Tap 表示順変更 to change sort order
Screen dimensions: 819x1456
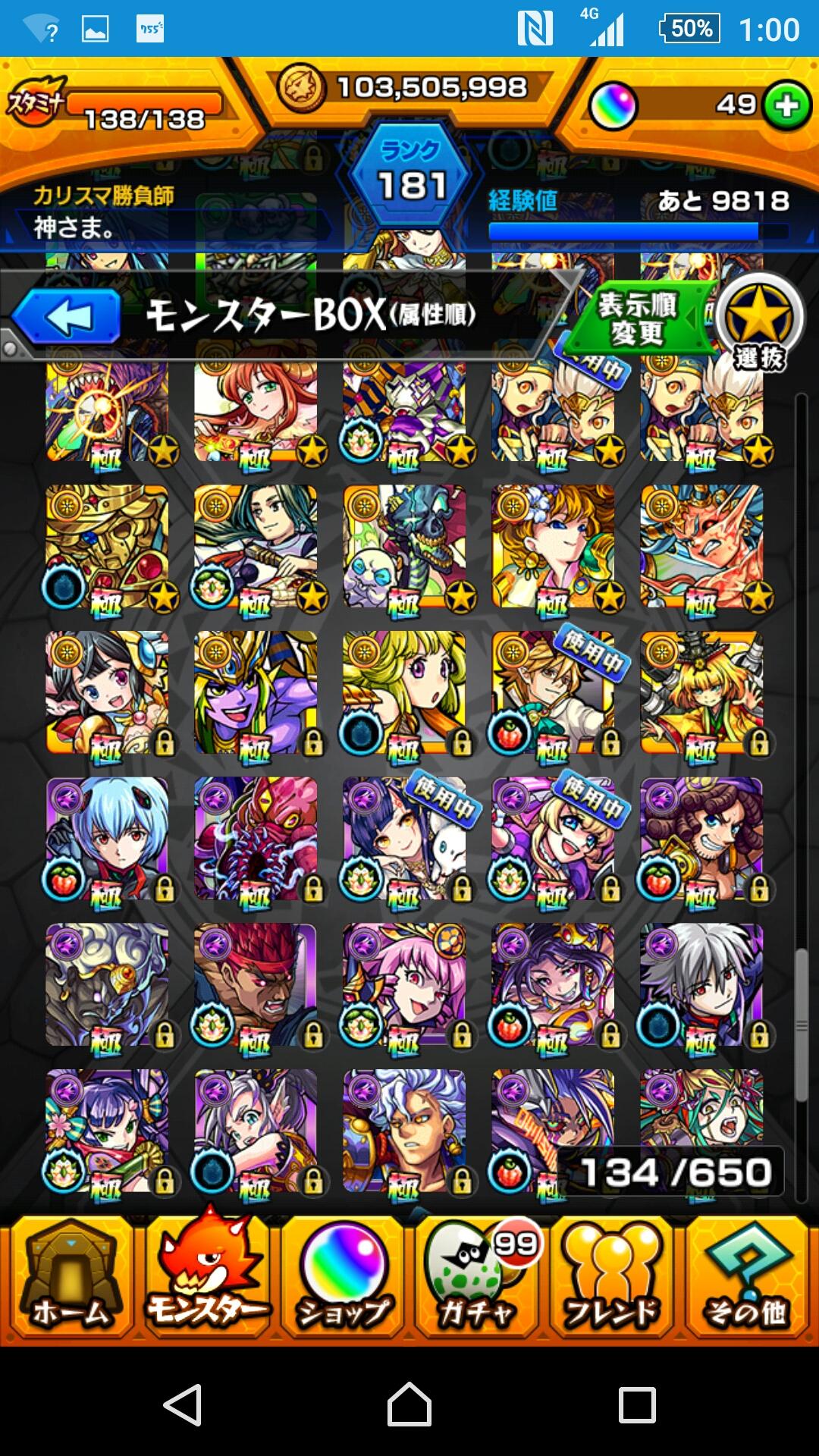pos(637,319)
